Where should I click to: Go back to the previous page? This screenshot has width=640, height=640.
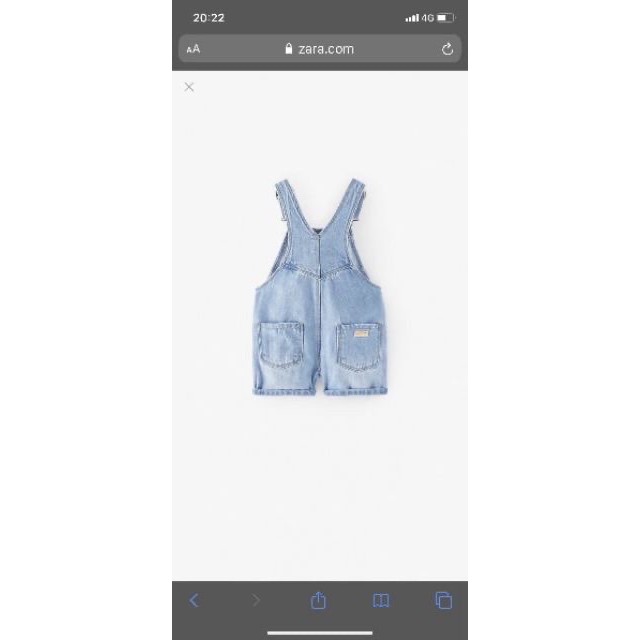click(x=194, y=600)
